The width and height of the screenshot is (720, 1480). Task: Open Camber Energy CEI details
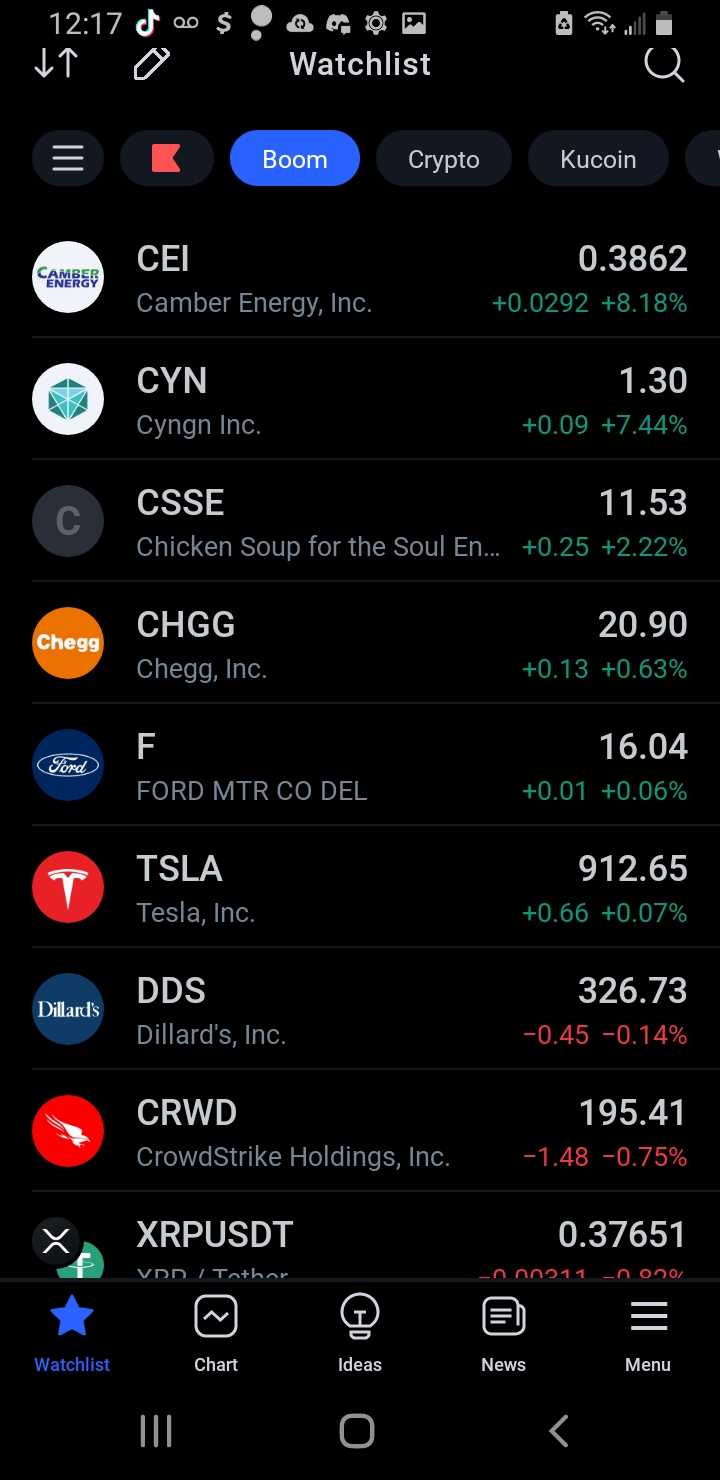pos(360,278)
